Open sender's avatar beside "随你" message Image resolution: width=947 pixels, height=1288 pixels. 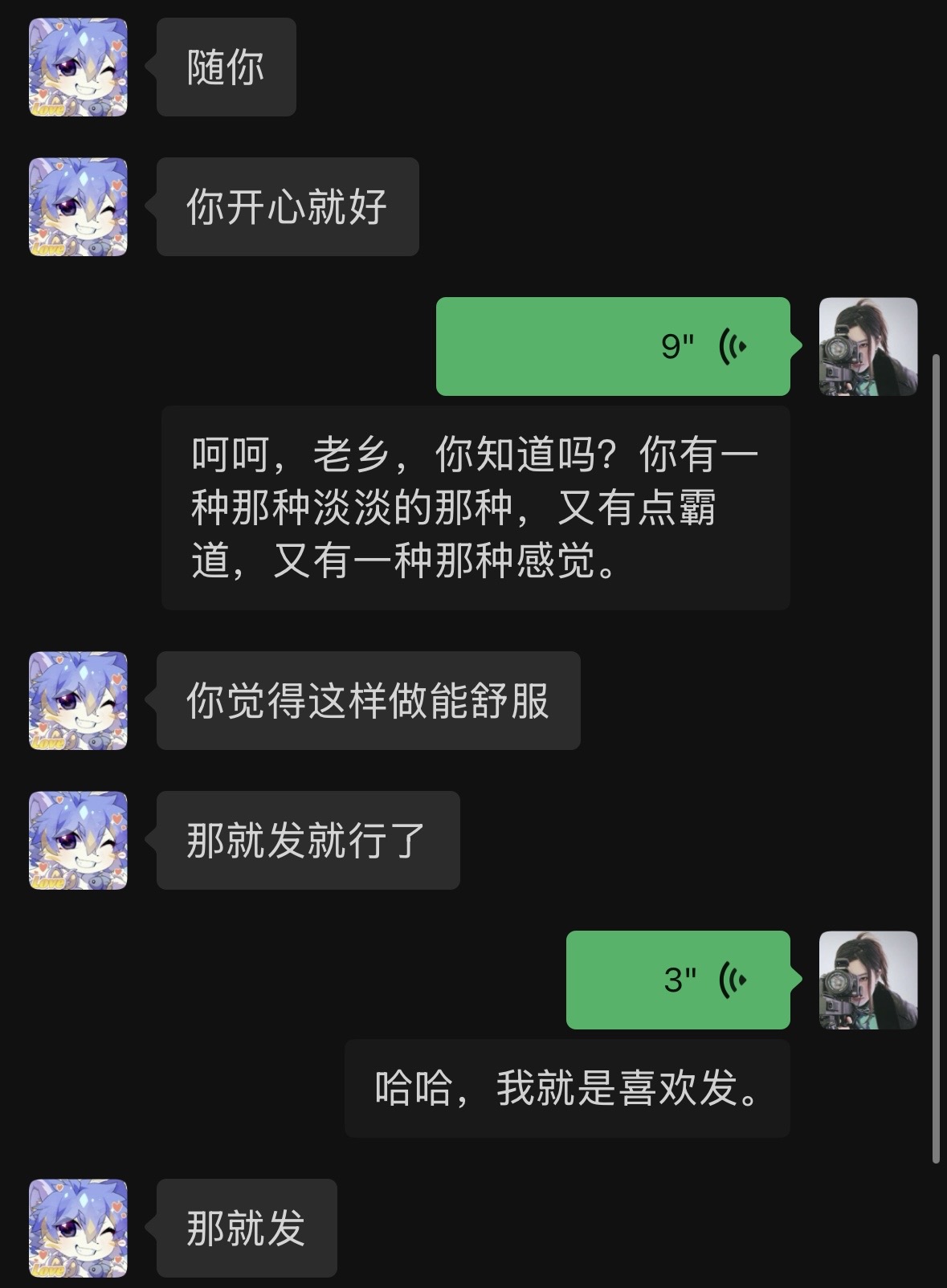78,67
